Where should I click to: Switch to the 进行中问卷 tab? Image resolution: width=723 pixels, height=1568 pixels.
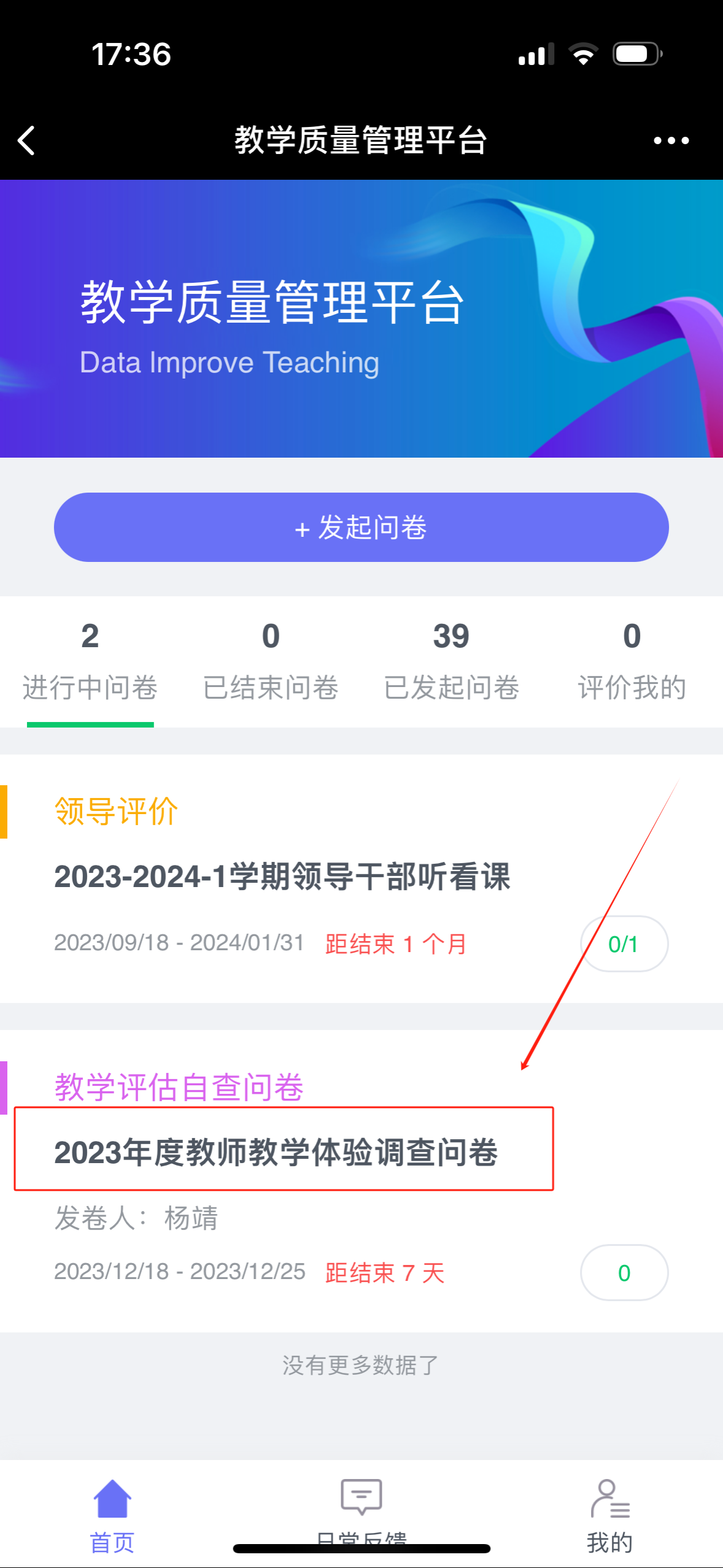(90, 662)
